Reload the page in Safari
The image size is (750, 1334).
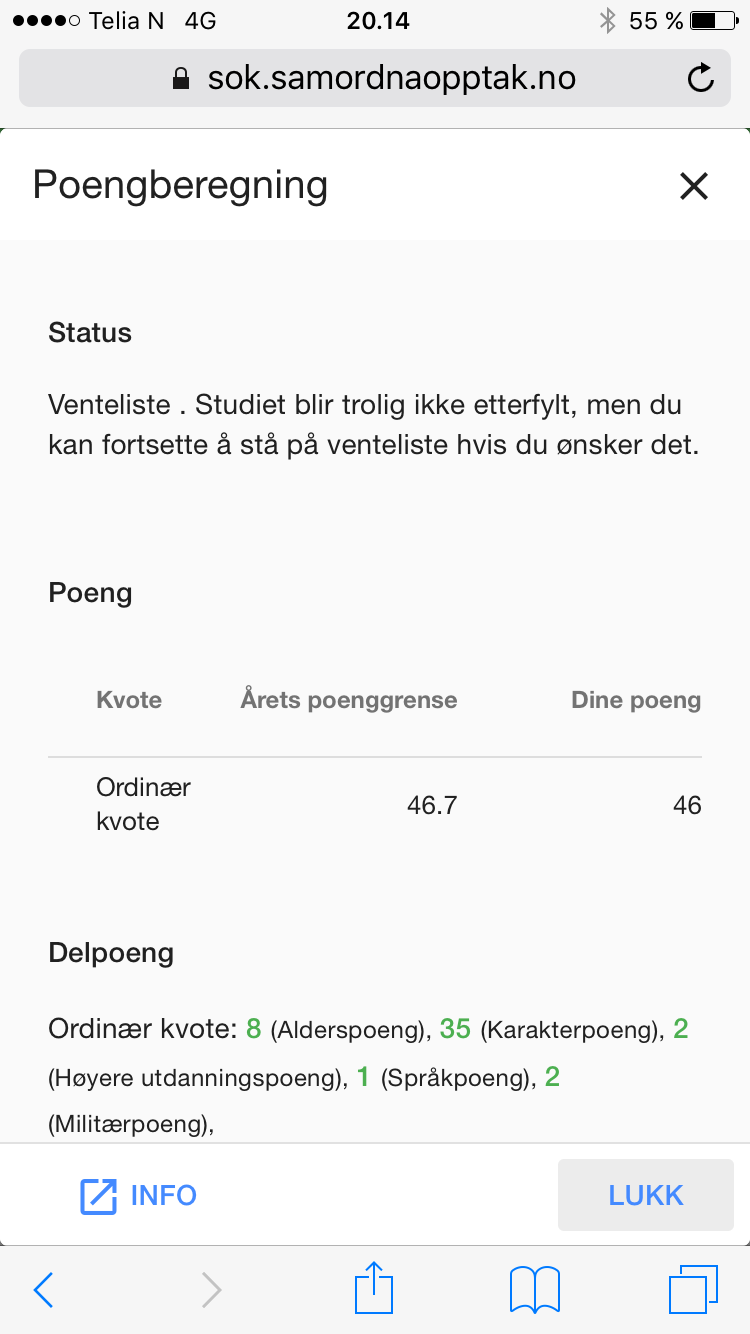[701, 78]
